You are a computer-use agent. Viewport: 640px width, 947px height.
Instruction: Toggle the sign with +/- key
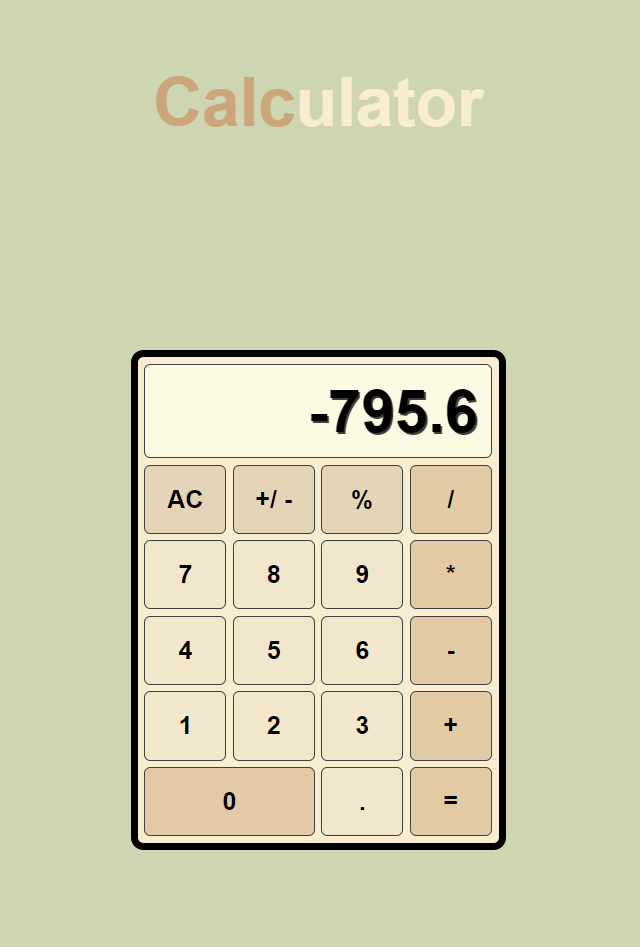tap(274, 499)
